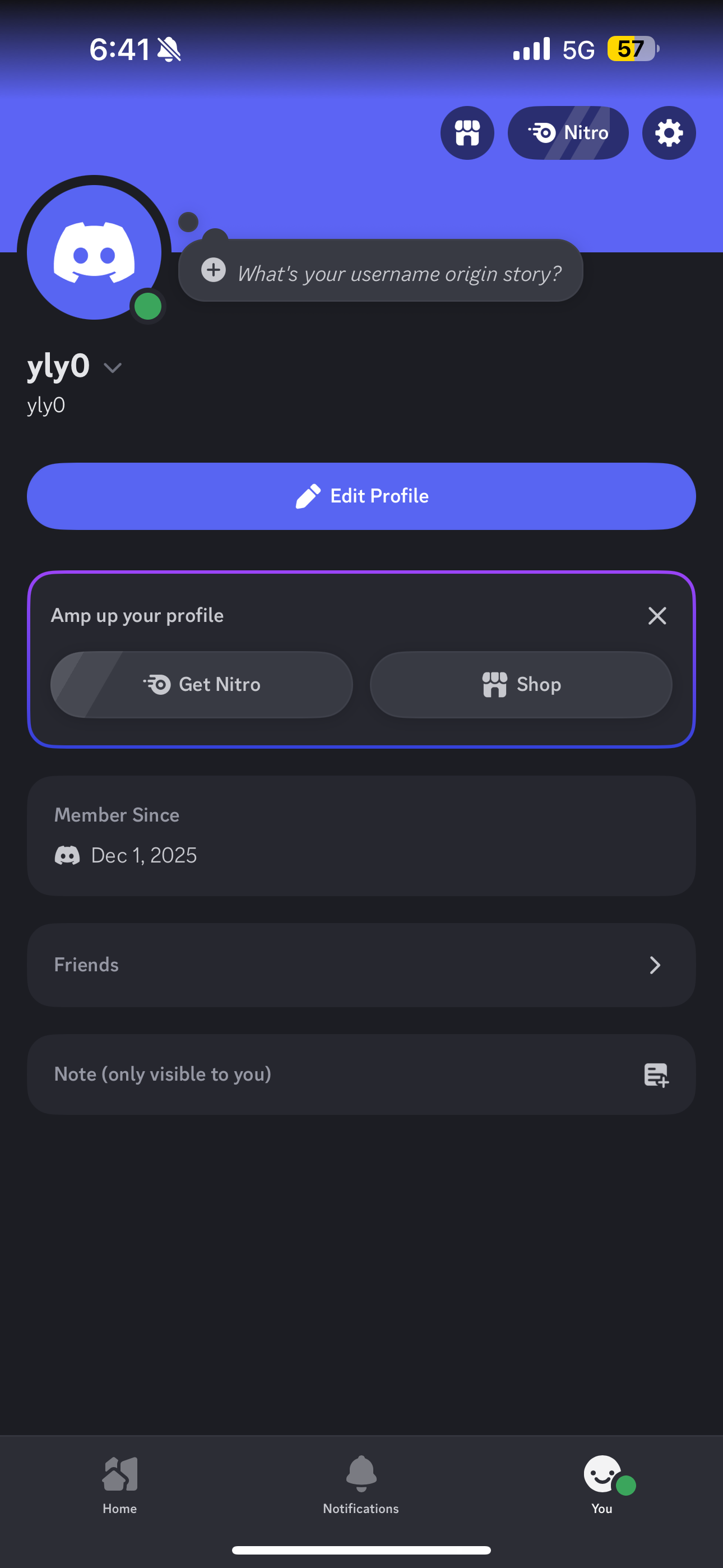
Task: Tap the profile avatar
Action: (94, 252)
